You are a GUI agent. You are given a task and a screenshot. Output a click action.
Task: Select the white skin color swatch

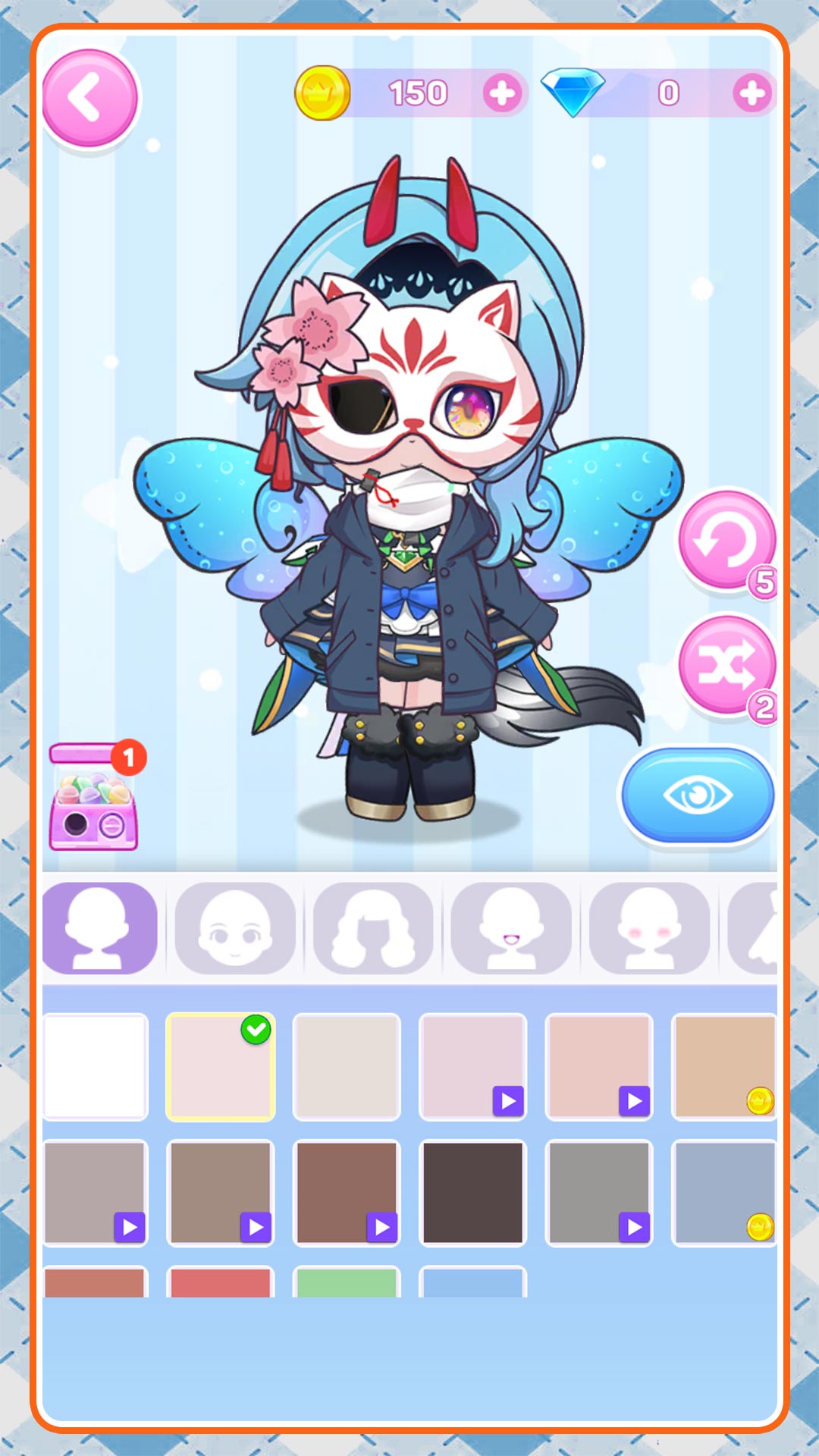pyautogui.click(x=96, y=1066)
